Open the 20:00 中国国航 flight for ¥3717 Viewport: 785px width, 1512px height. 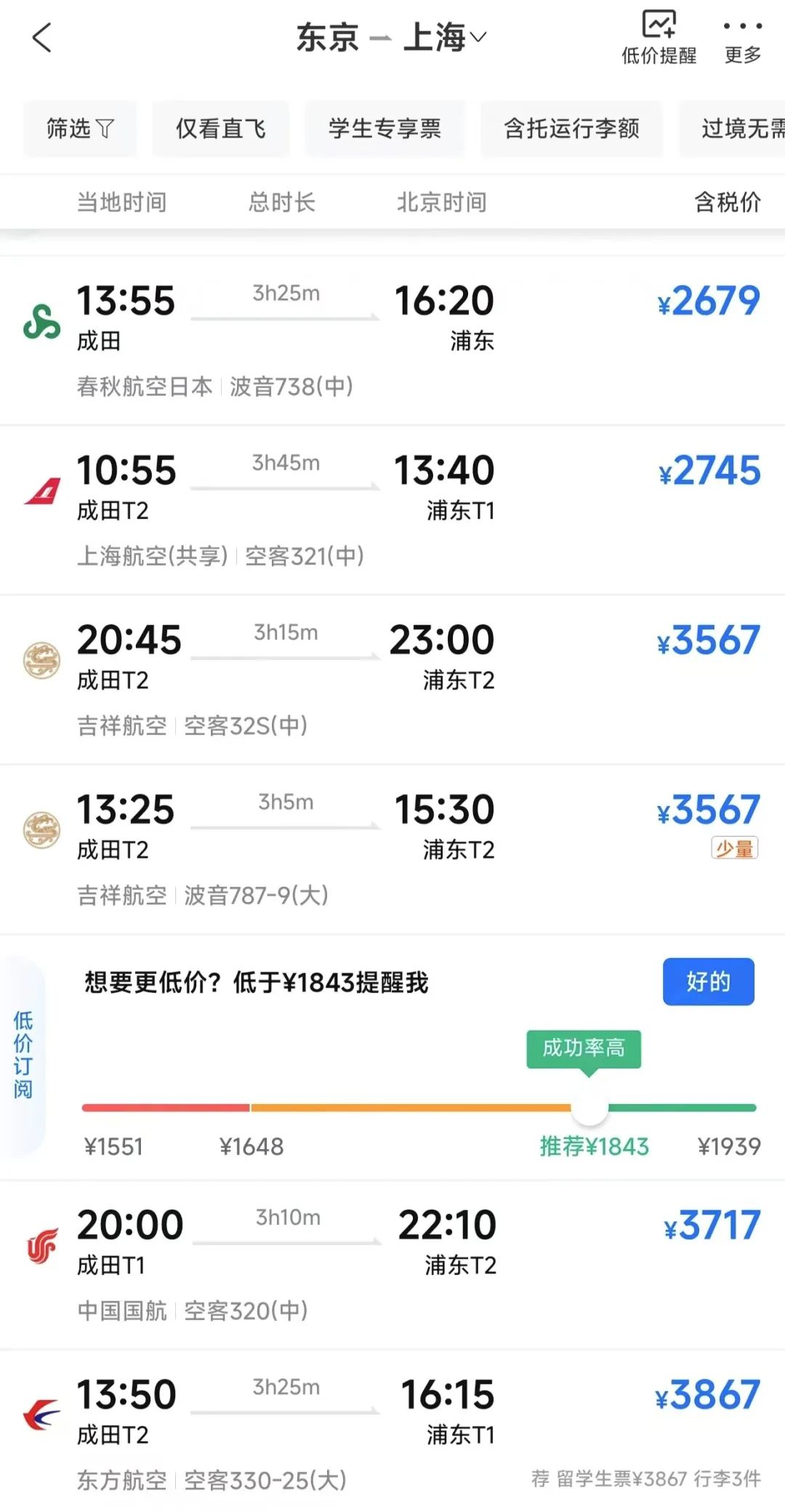(x=392, y=1265)
